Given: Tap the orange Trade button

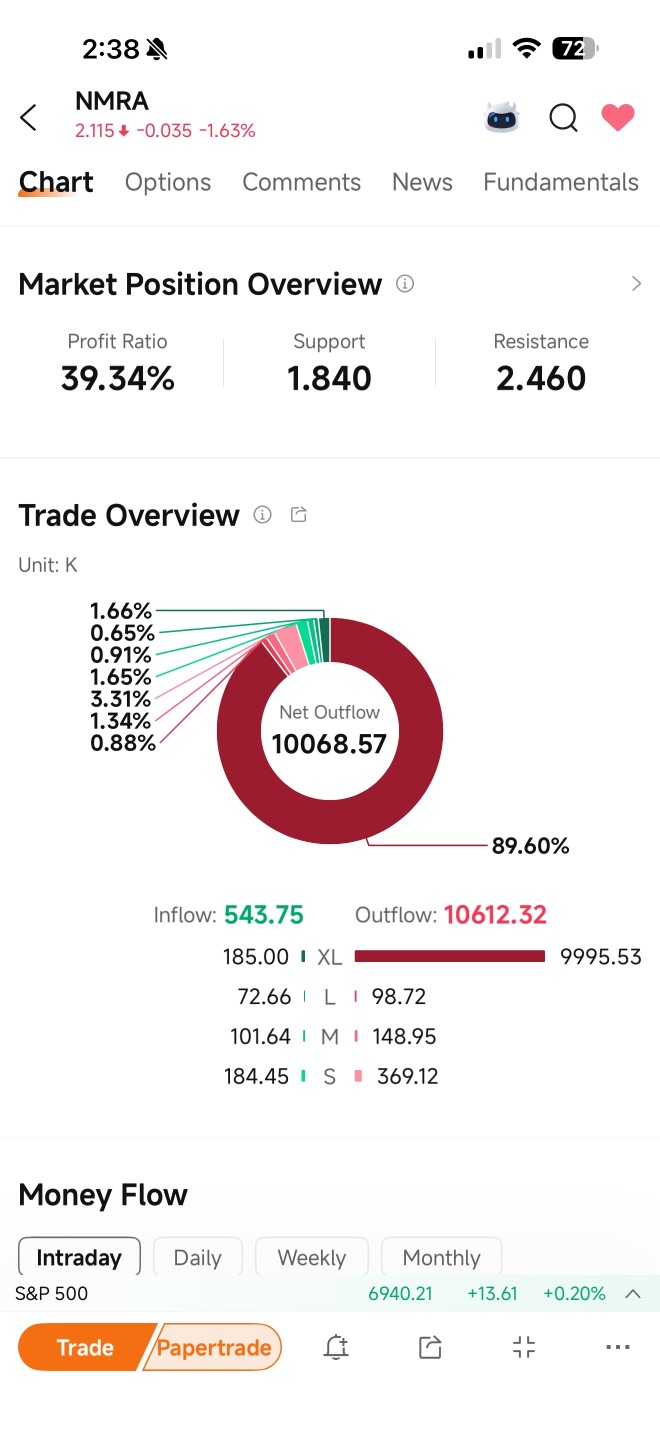Looking at the screenshot, I should (x=85, y=1348).
